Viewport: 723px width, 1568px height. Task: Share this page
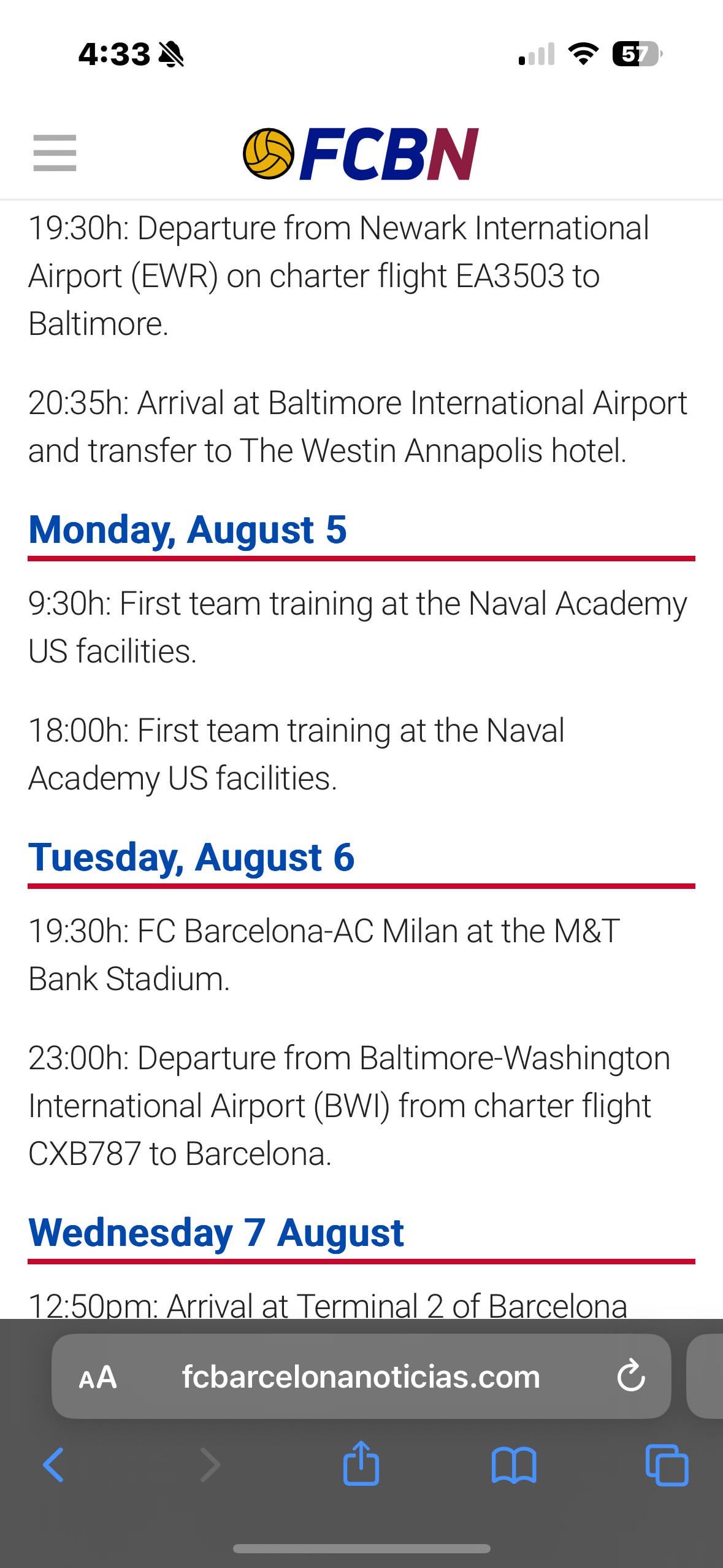tap(361, 1464)
